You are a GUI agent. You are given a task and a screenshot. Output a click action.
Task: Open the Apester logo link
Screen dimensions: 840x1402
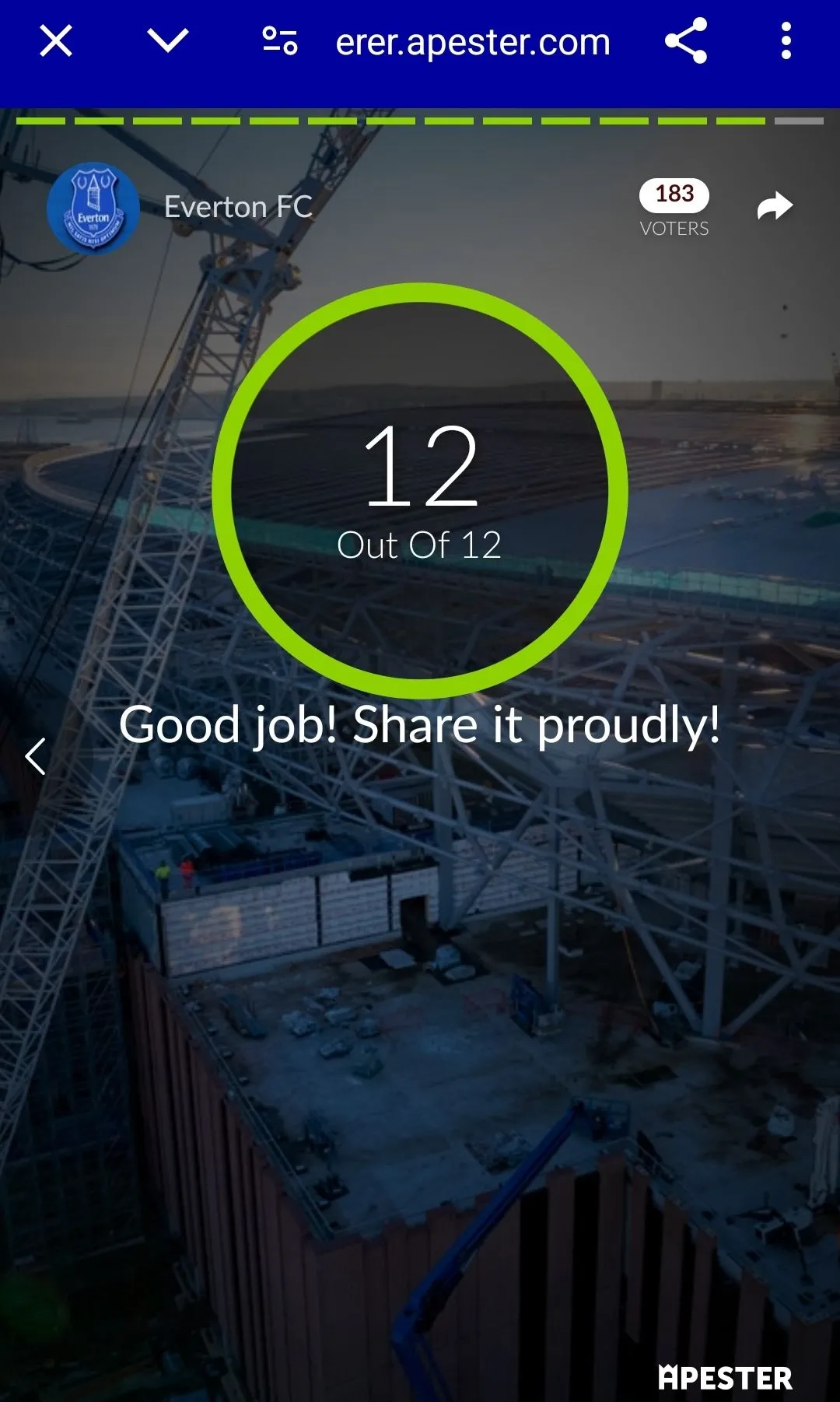tap(725, 1378)
